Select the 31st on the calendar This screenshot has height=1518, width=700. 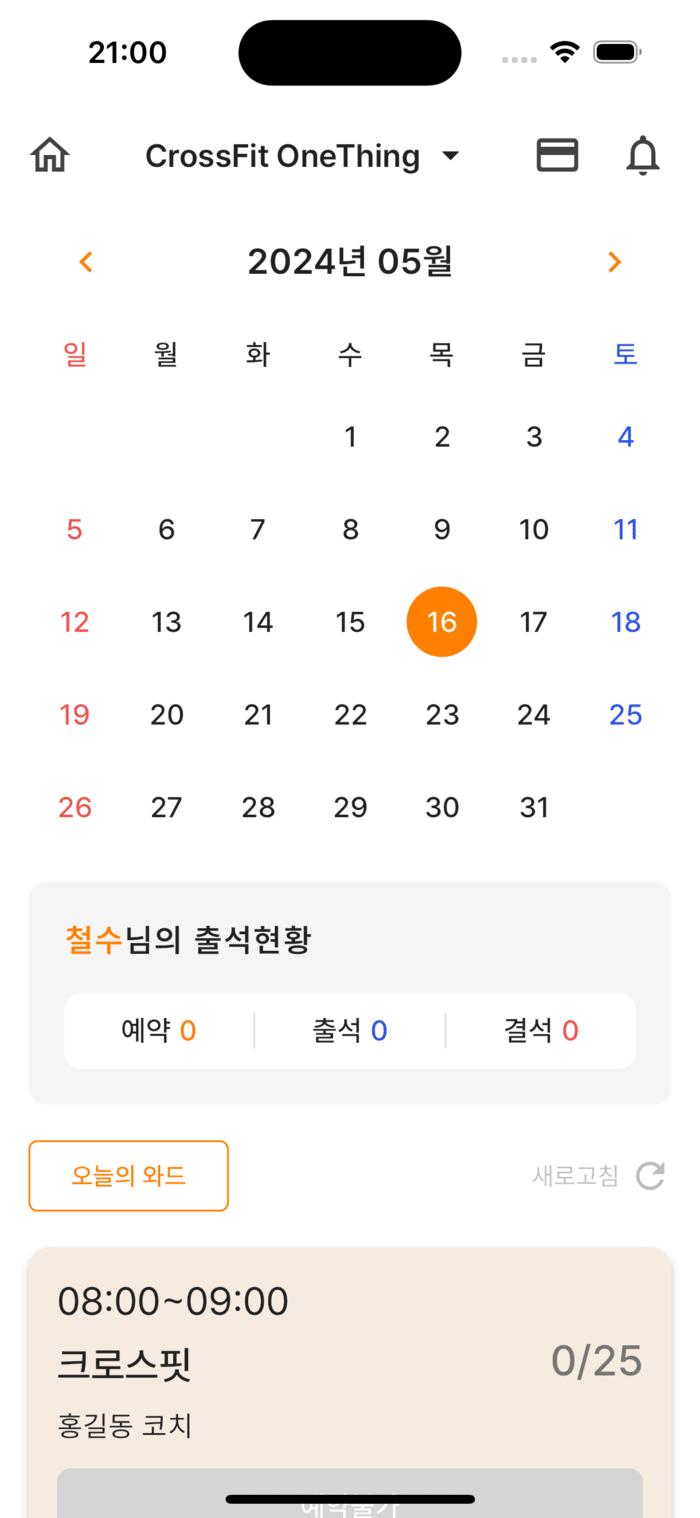(533, 807)
